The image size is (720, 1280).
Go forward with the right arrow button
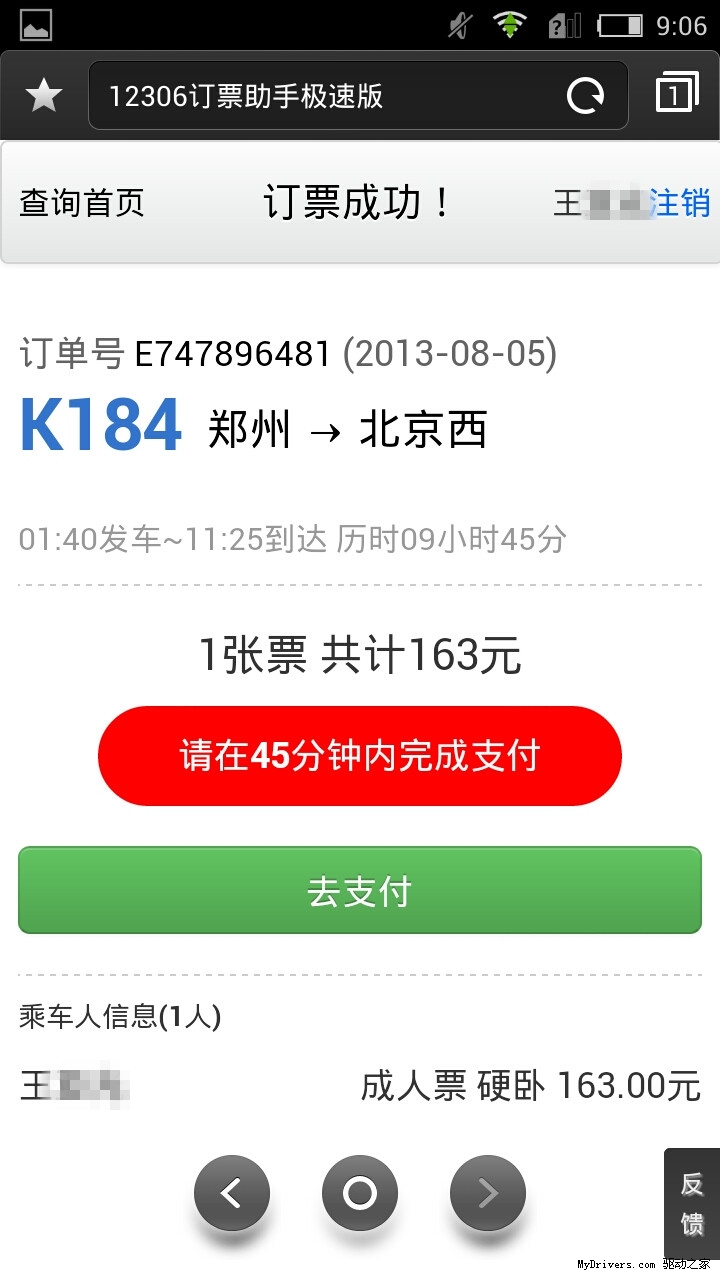[488, 1193]
